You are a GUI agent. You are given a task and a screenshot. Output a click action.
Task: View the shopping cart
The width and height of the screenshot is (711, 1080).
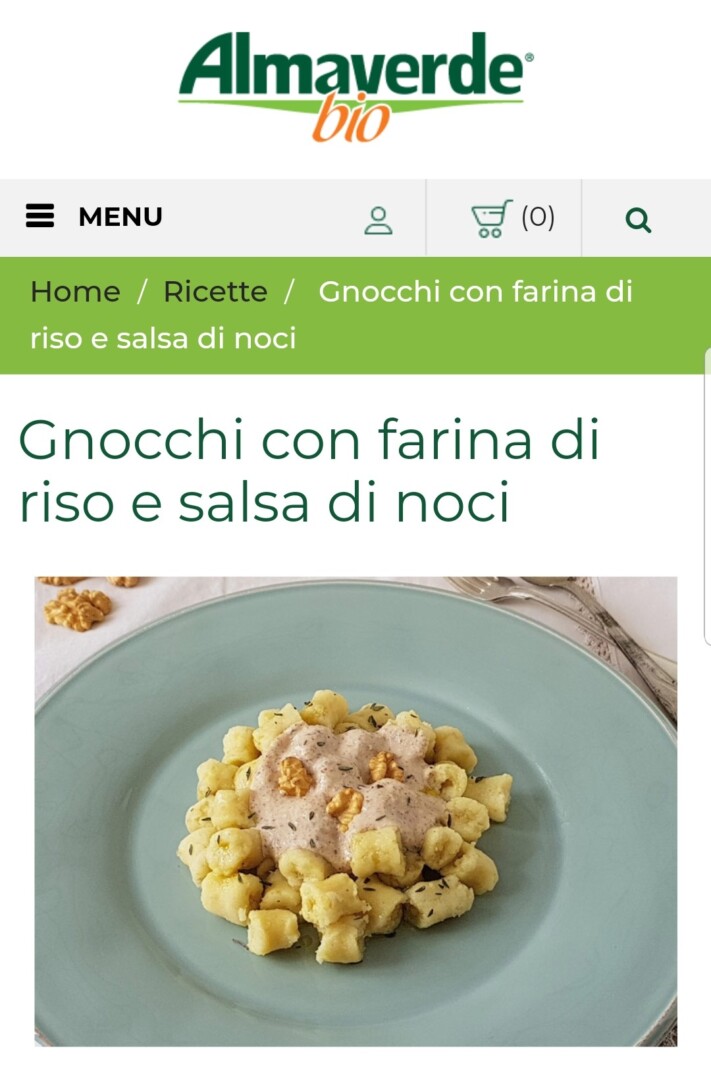(x=511, y=218)
